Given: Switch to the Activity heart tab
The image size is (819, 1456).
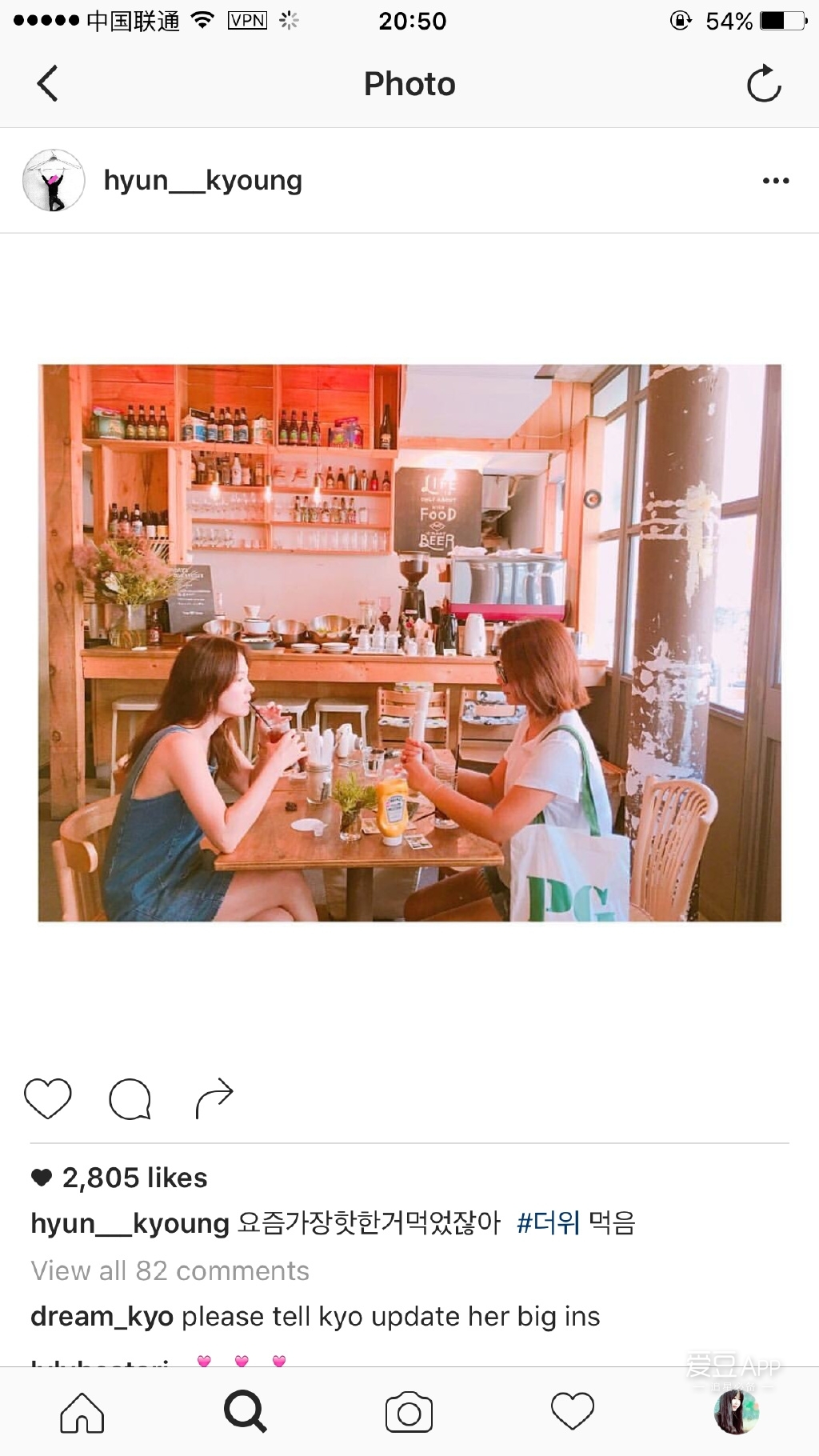Looking at the screenshot, I should pos(573,1412).
